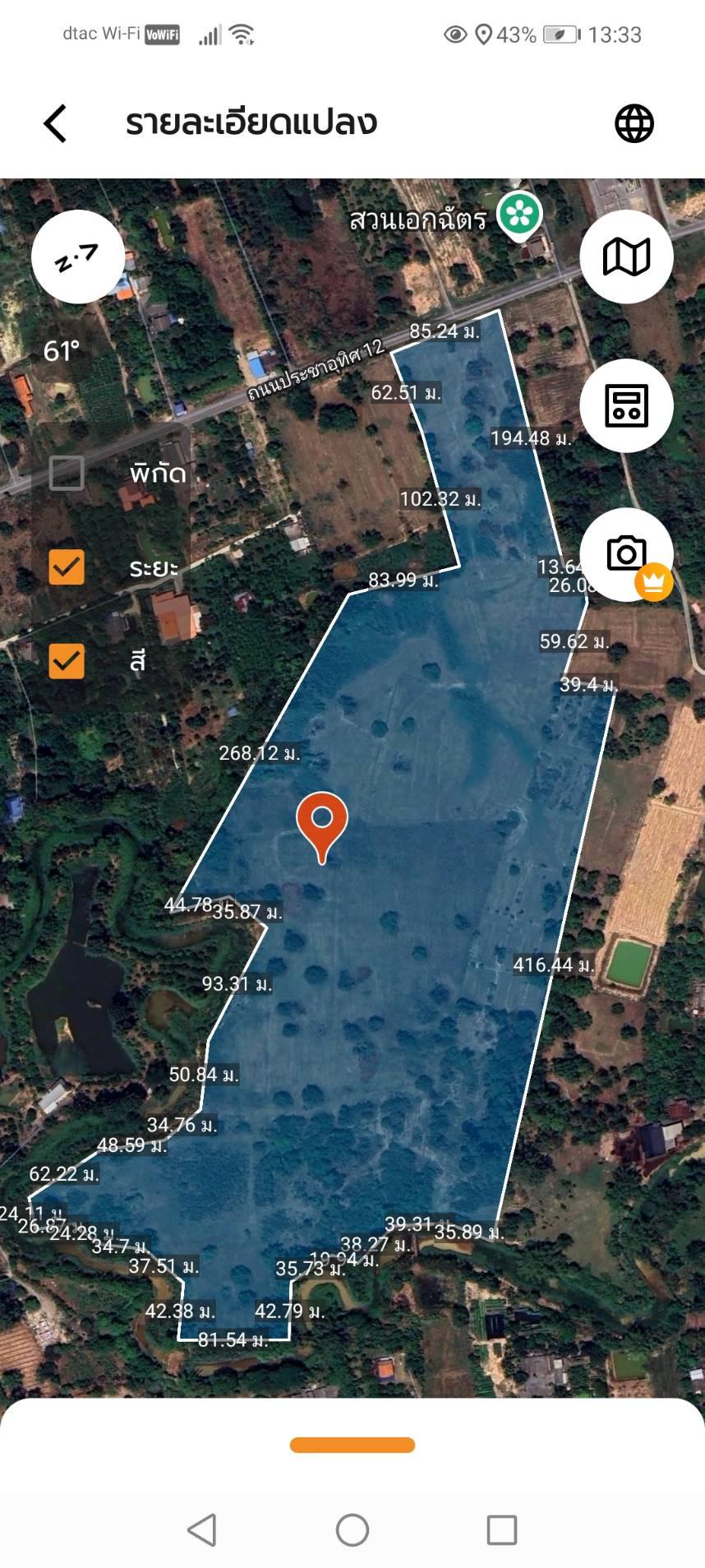Screen dimensions: 705x1568
Task: Go back using the header arrow
Action: [55, 123]
